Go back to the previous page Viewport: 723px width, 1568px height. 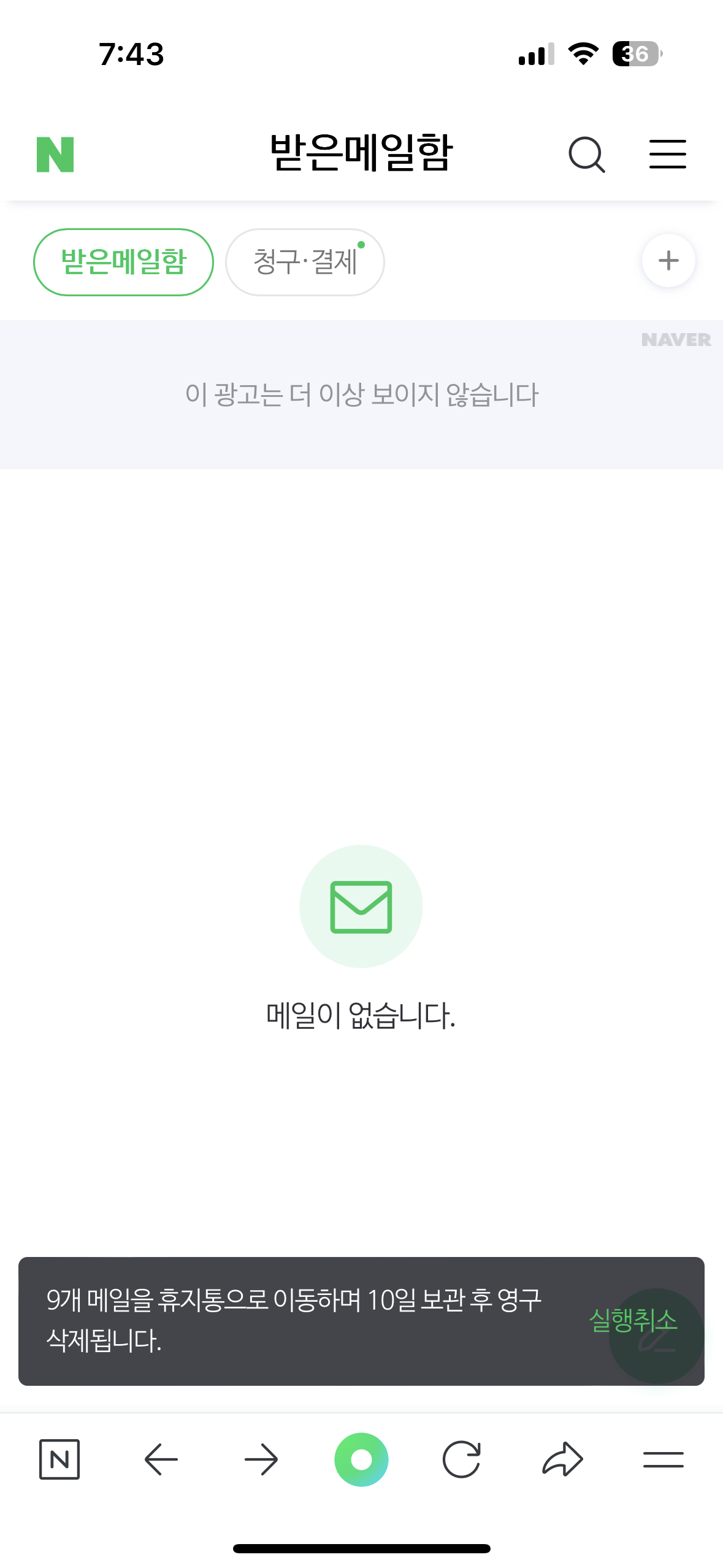pos(161,1459)
